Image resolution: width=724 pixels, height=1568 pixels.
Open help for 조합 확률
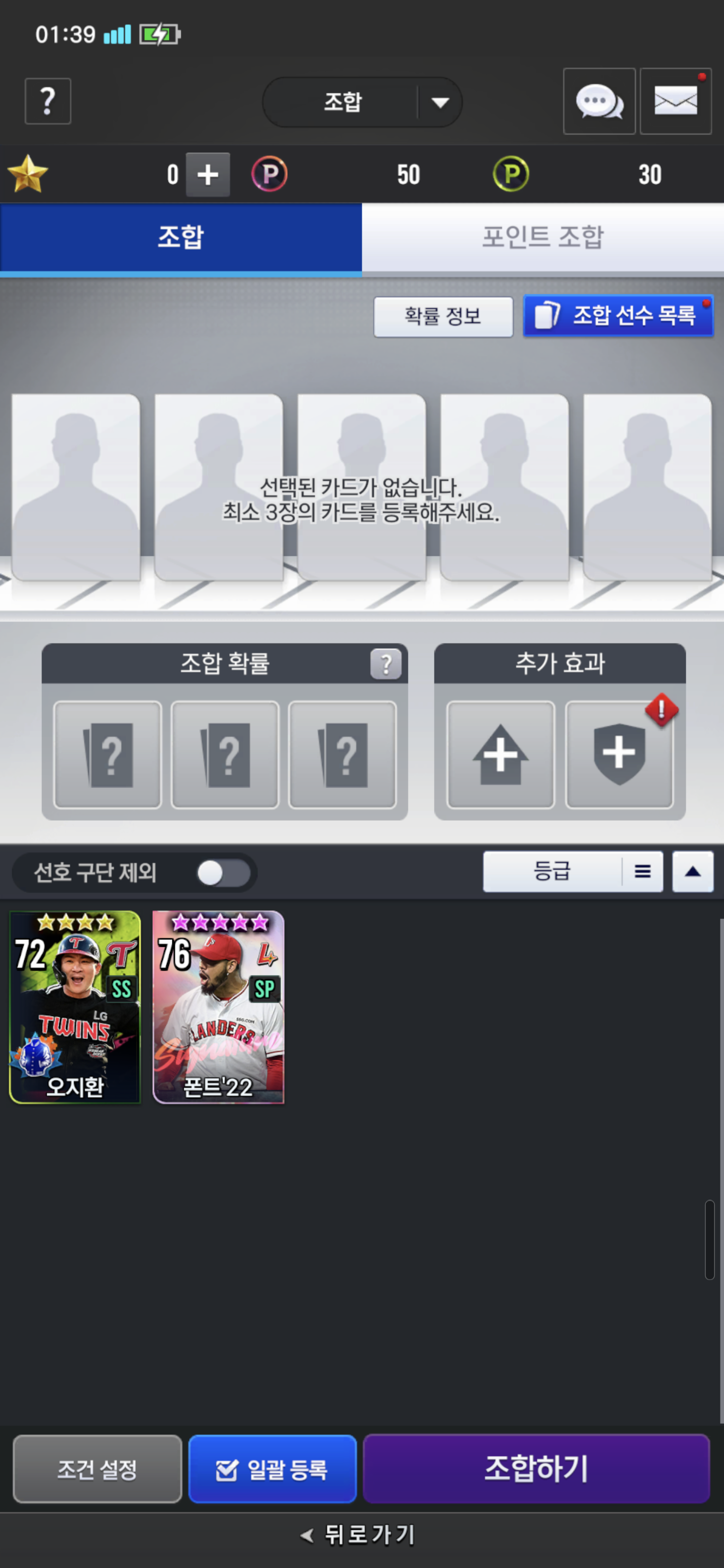tap(386, 663)
